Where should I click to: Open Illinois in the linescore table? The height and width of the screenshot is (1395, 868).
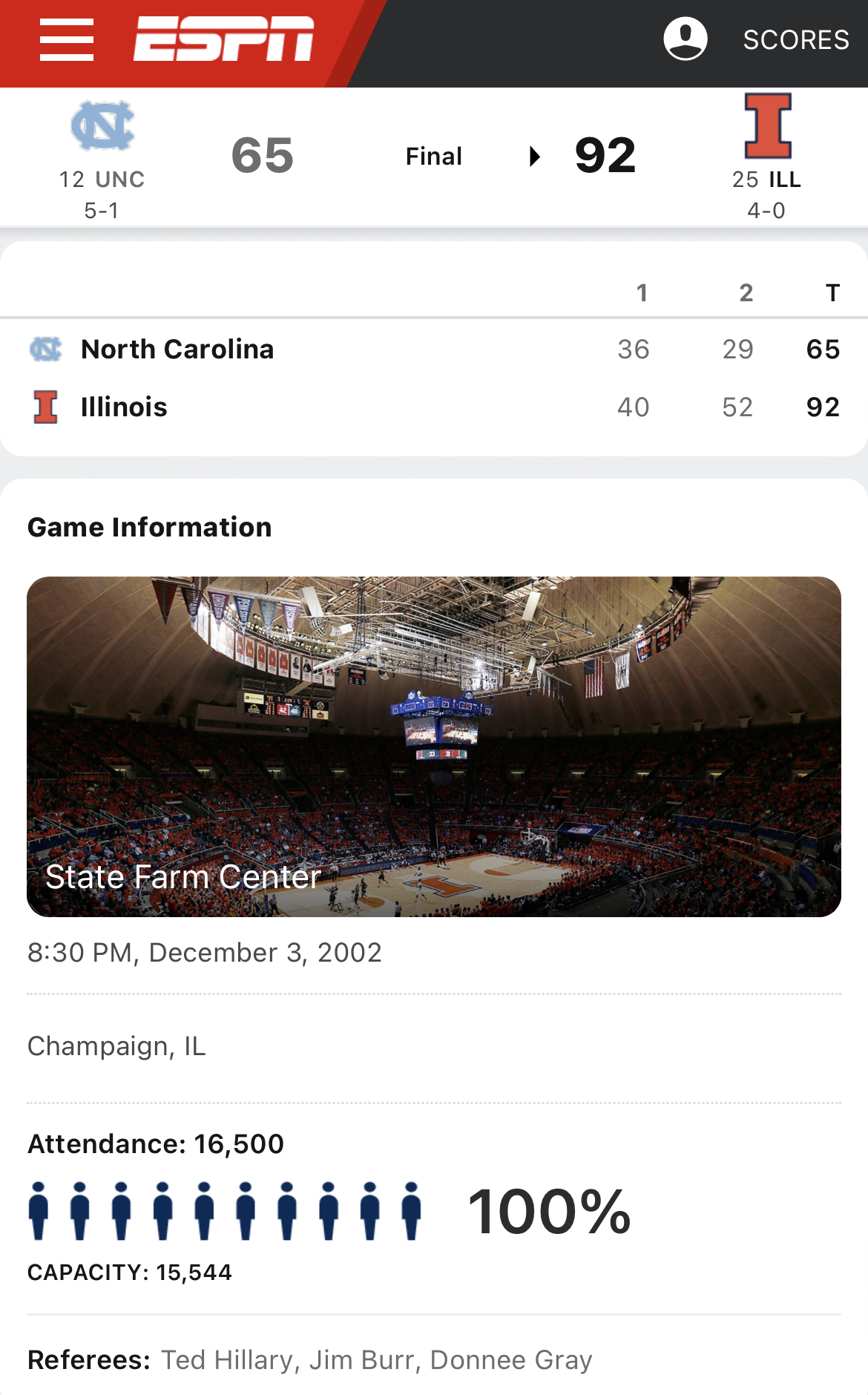(x=124, y=407)
